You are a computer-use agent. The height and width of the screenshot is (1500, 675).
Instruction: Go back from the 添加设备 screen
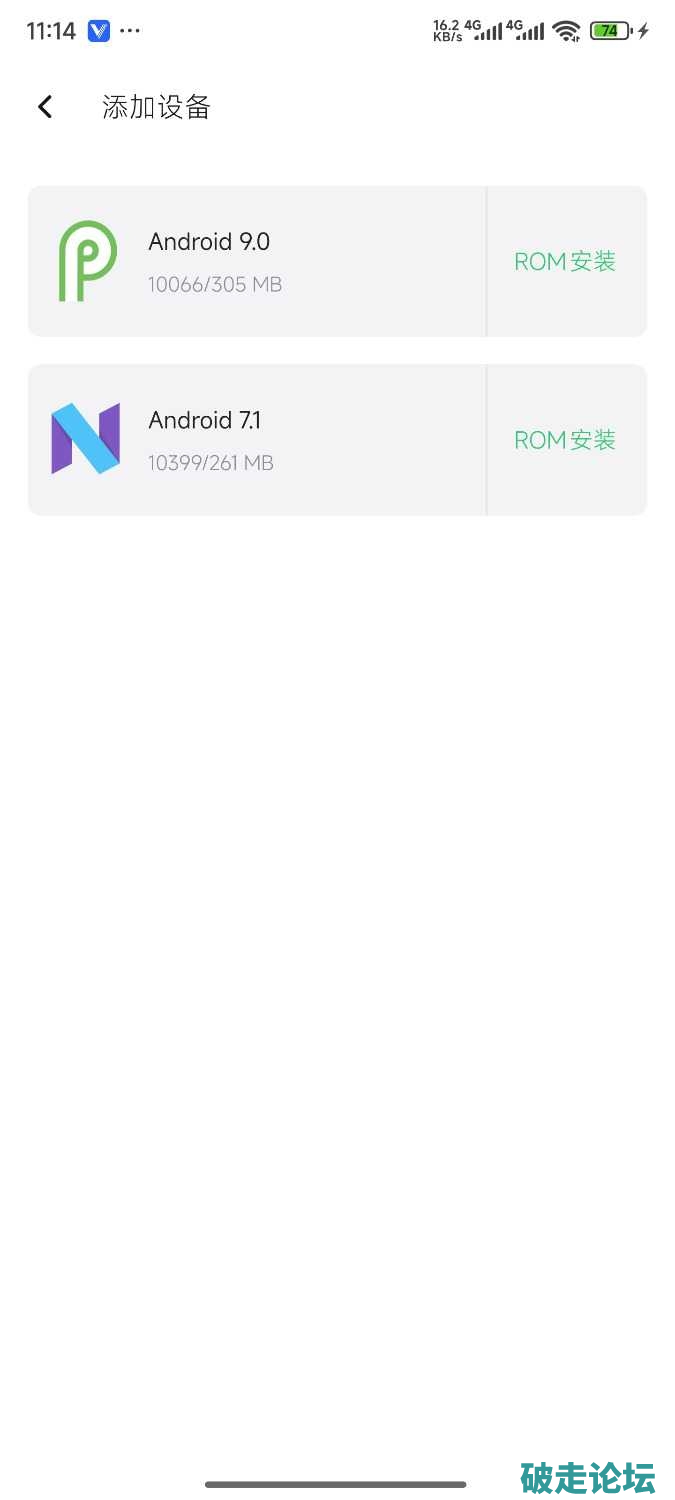pos(45,107)
